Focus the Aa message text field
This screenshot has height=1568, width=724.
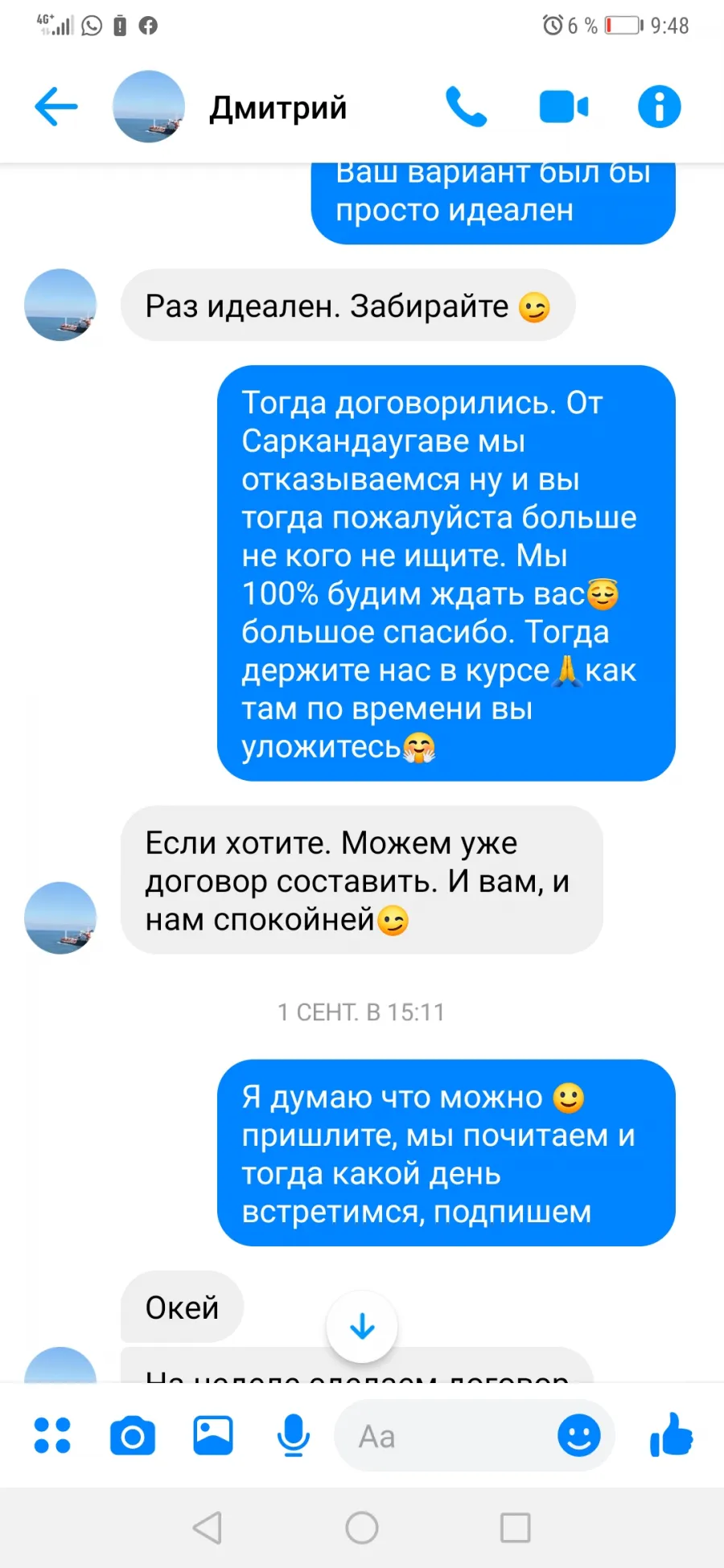[446, 1435]
